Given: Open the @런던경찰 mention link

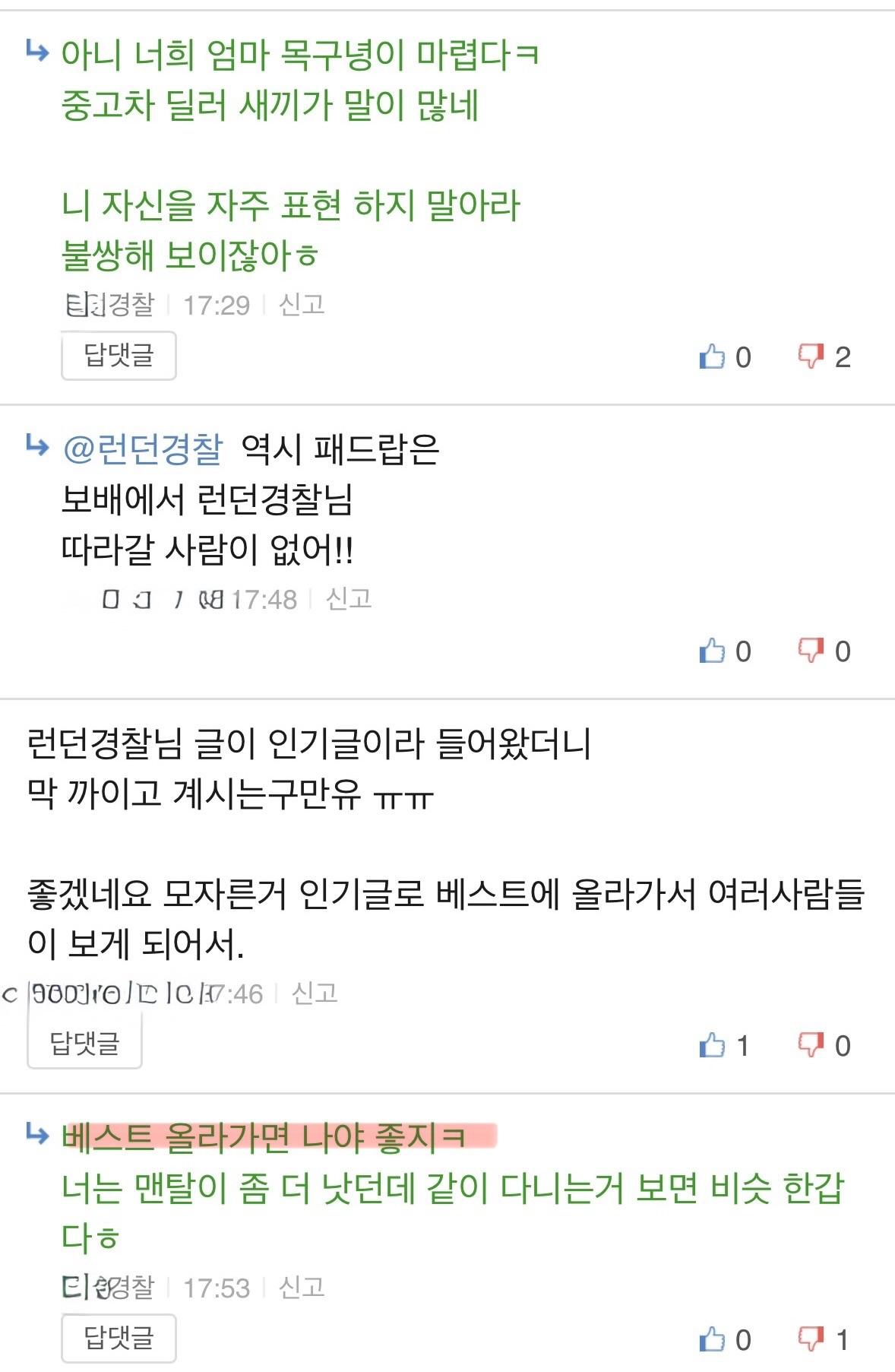Looking at the screenshot, I should tap(143, 449).
